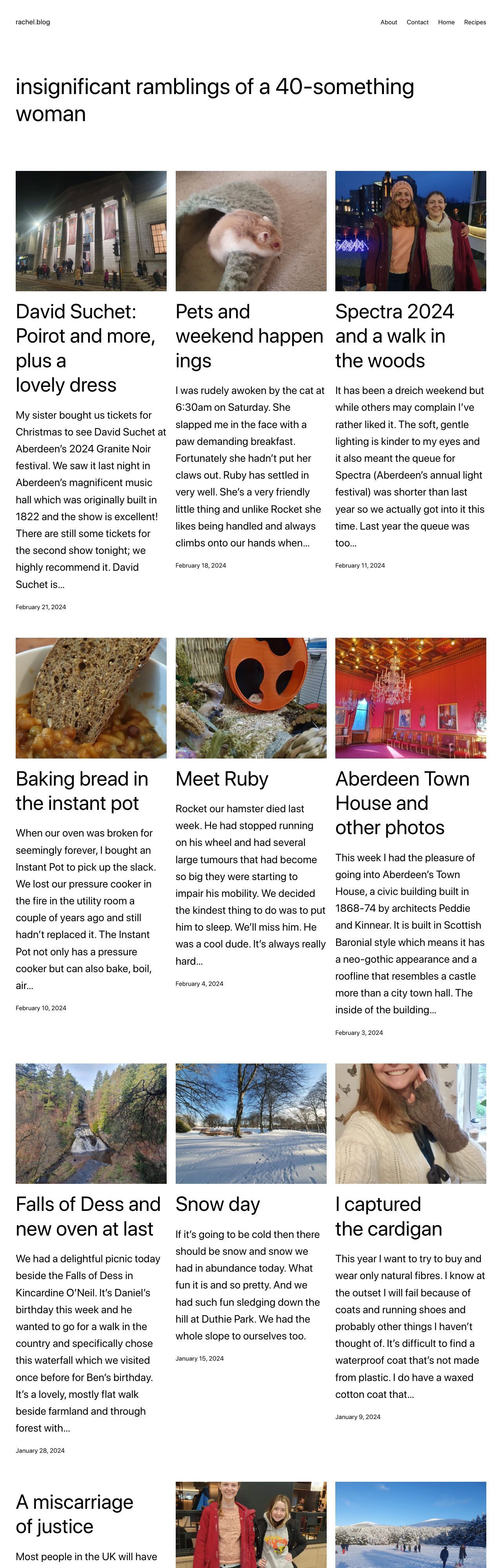Open the Meet Ruby post
This screenshot has height=1568, width=502.
pyautogui.click(x=222, y=779)
